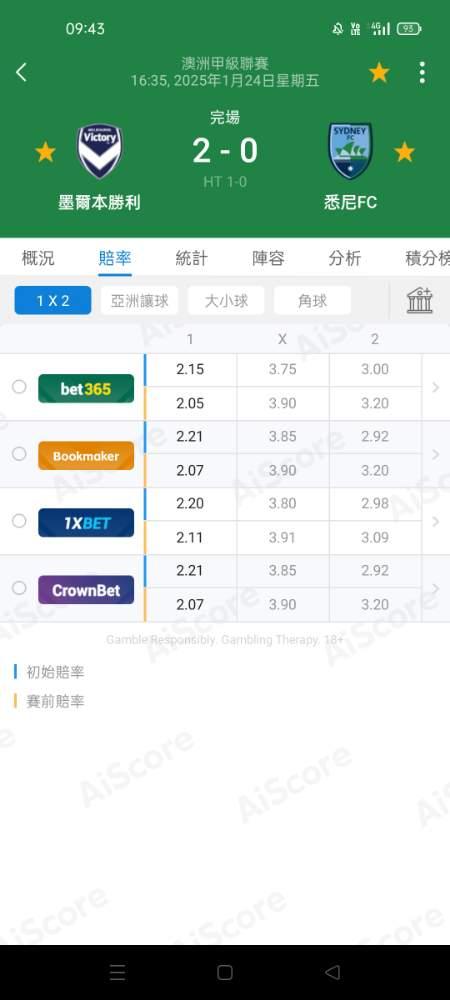Viewport: 450px width, 1000px height.
Task: Expand CrownBet odds with its chevron
Action: click(435, 588)
